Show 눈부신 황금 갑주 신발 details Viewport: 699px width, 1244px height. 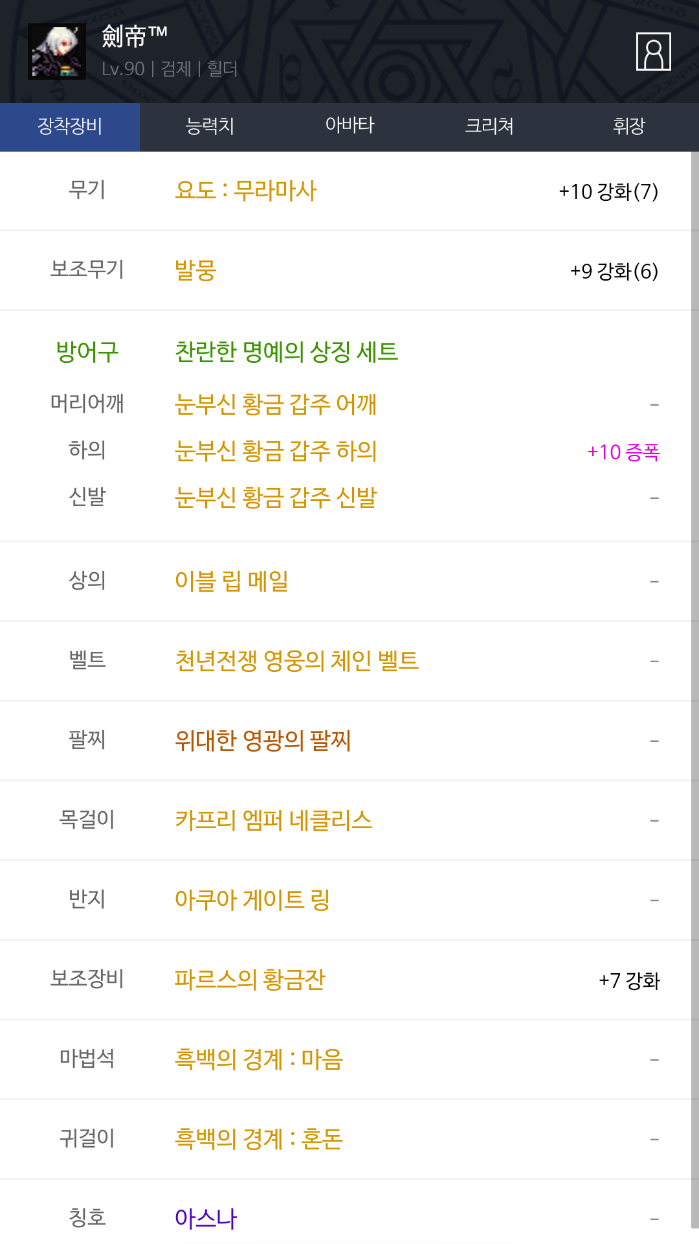[275, 497]
